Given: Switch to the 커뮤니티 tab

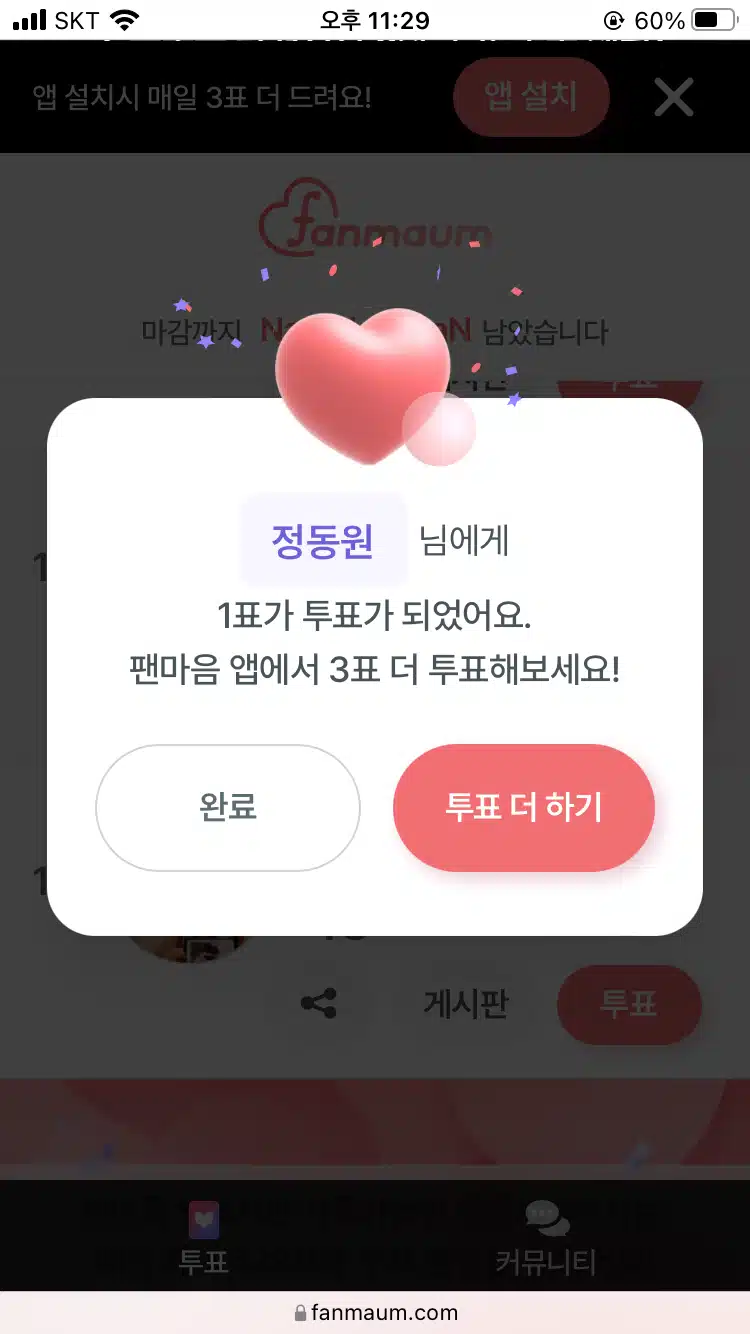Looking at the screenshot, I should click(546, 1238).
